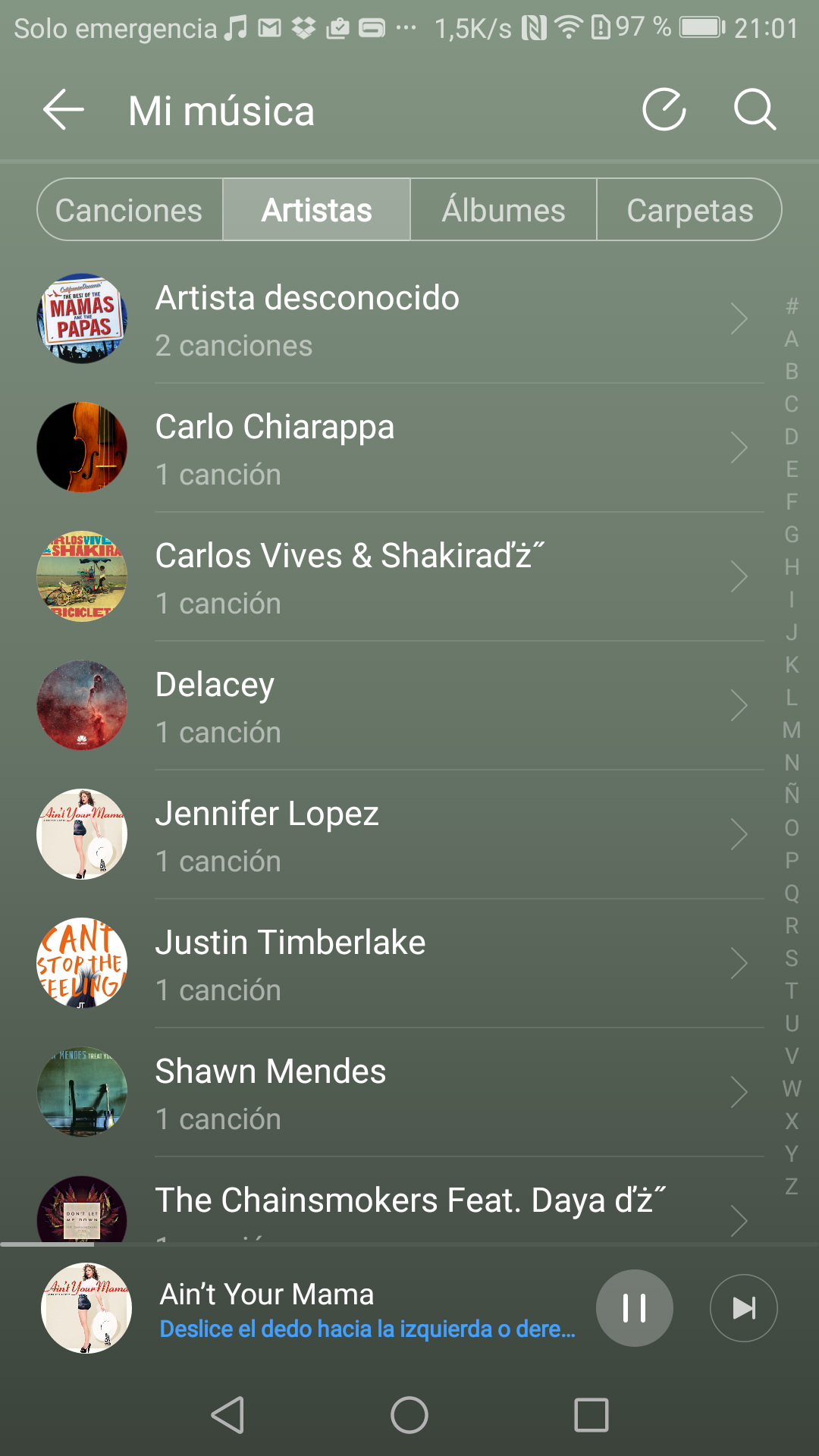Switch to the Canciones tab
Viewport: 819px width, 1456px height.
click(130, 210)
